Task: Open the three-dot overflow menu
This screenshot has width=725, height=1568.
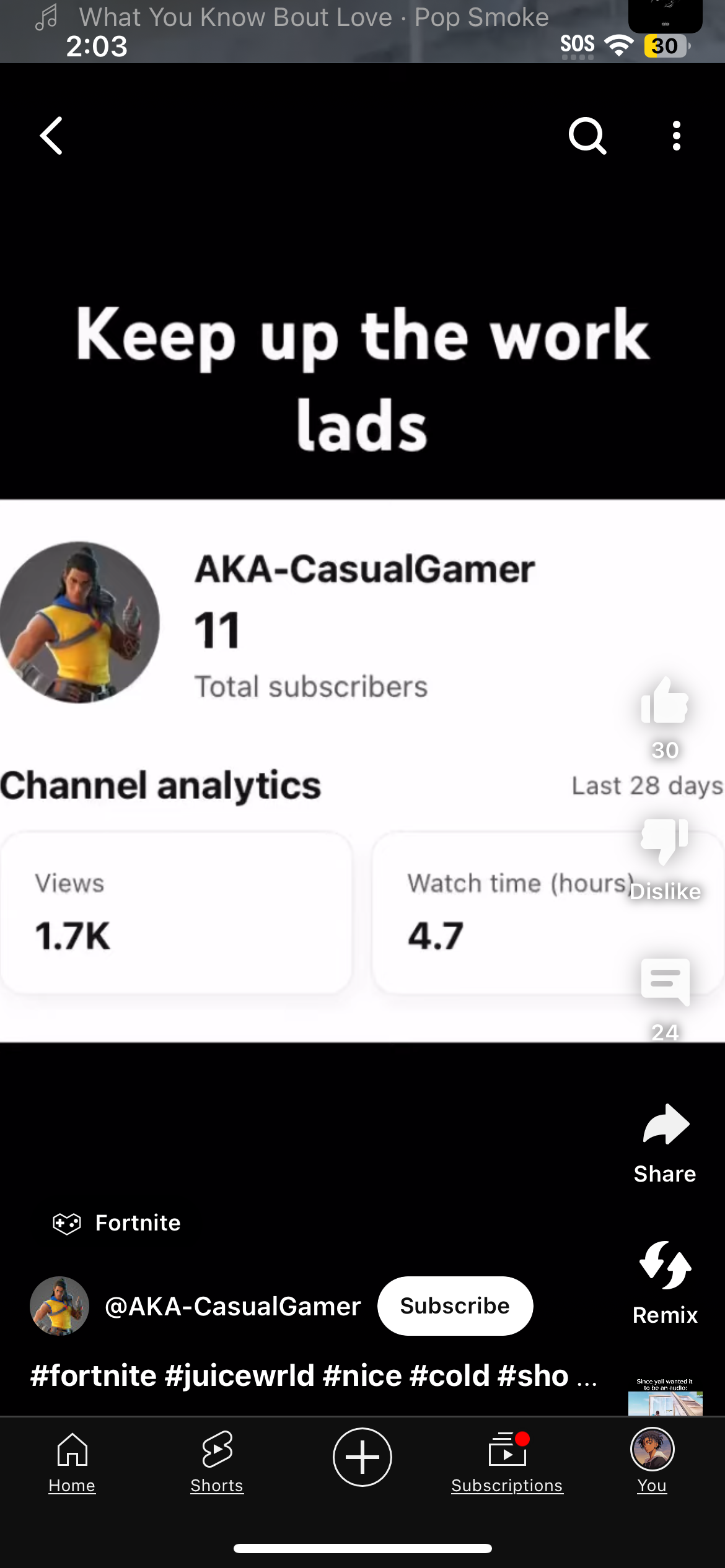Action: tap(676, 136)
